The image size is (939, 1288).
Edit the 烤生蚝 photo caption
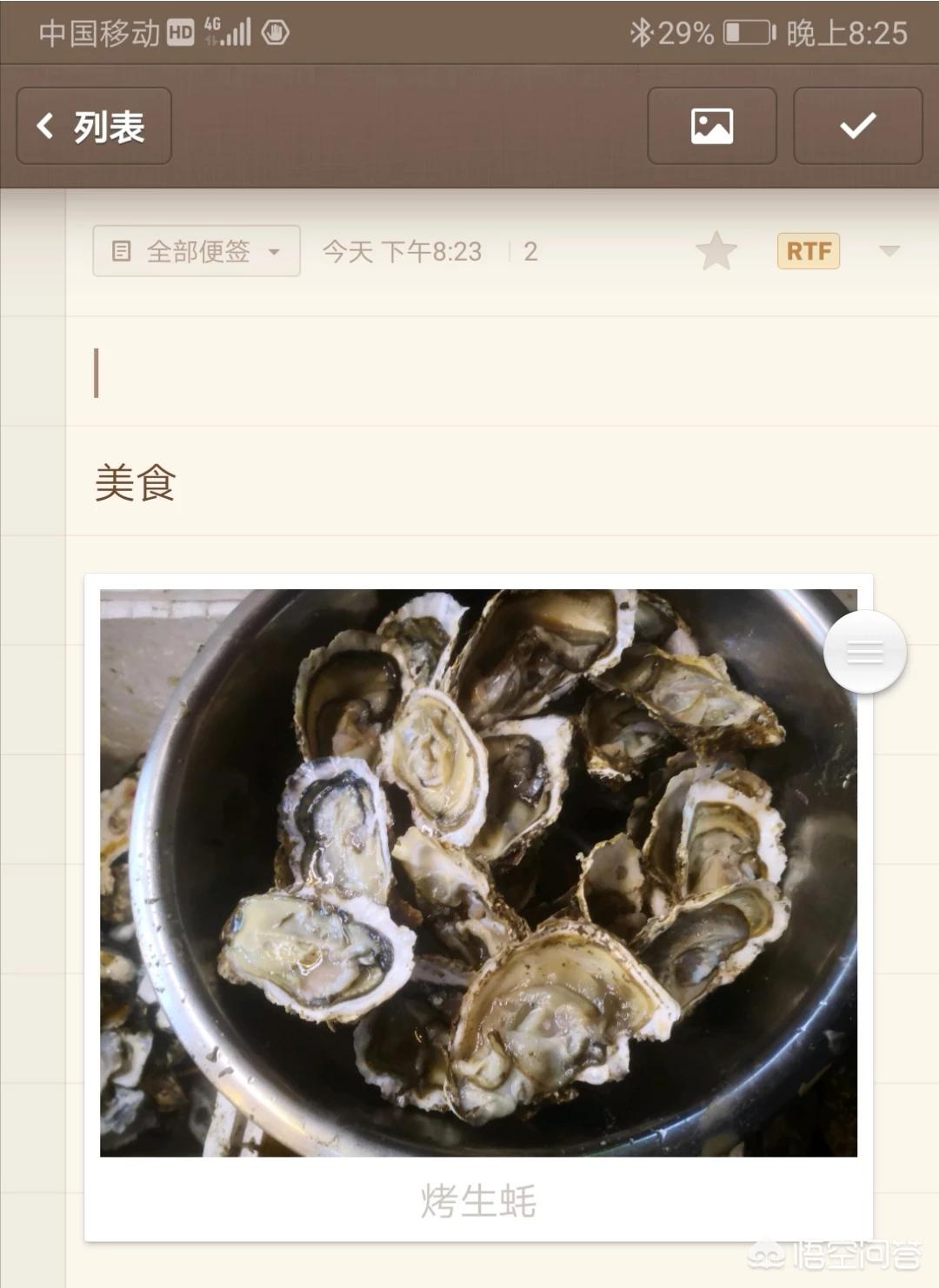click(x=478, y=1200)
